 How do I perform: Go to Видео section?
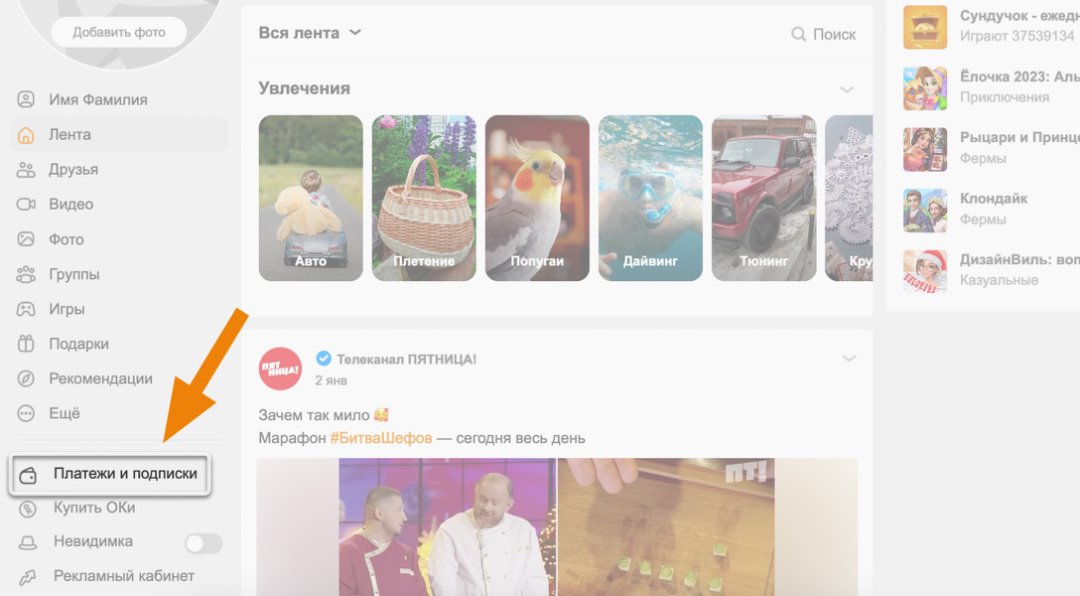[x=70, y=204]
